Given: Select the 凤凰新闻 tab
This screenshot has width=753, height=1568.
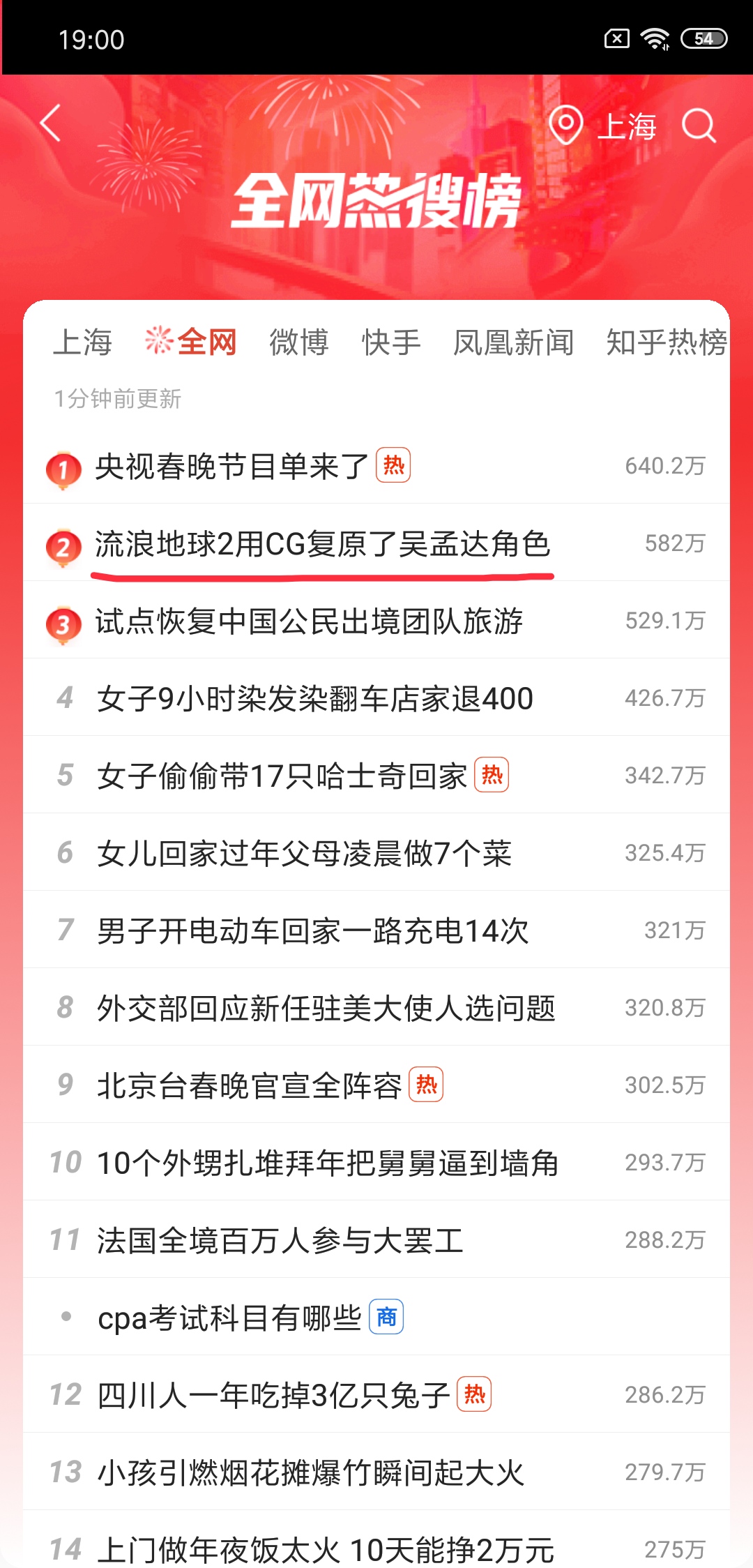Looking at the screenshot, I should click(x=513, y=342).
